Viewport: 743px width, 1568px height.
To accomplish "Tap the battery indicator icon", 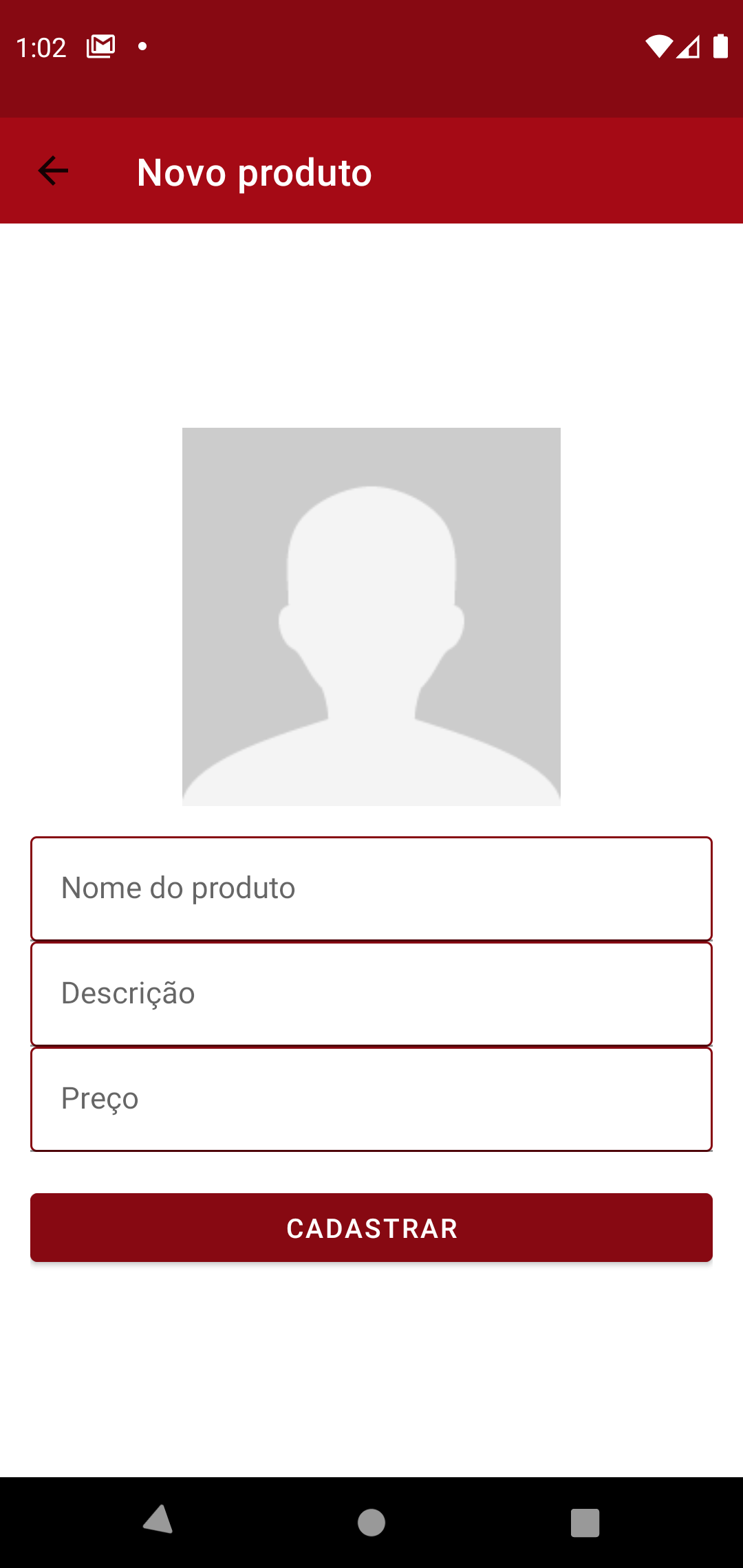I will 722,45.
